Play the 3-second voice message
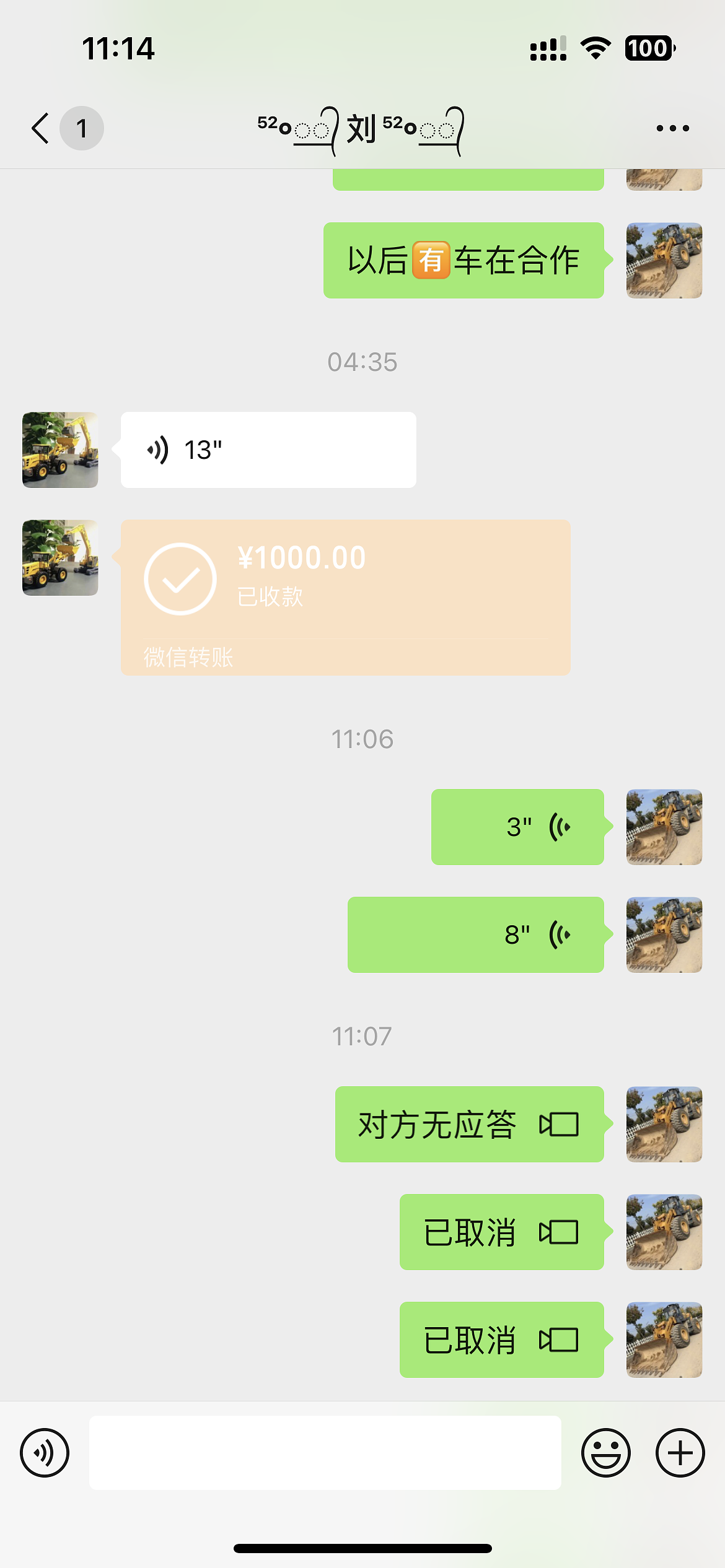Image resolution: width=725 pixels, height=1568 pixels. click(517, 827)
